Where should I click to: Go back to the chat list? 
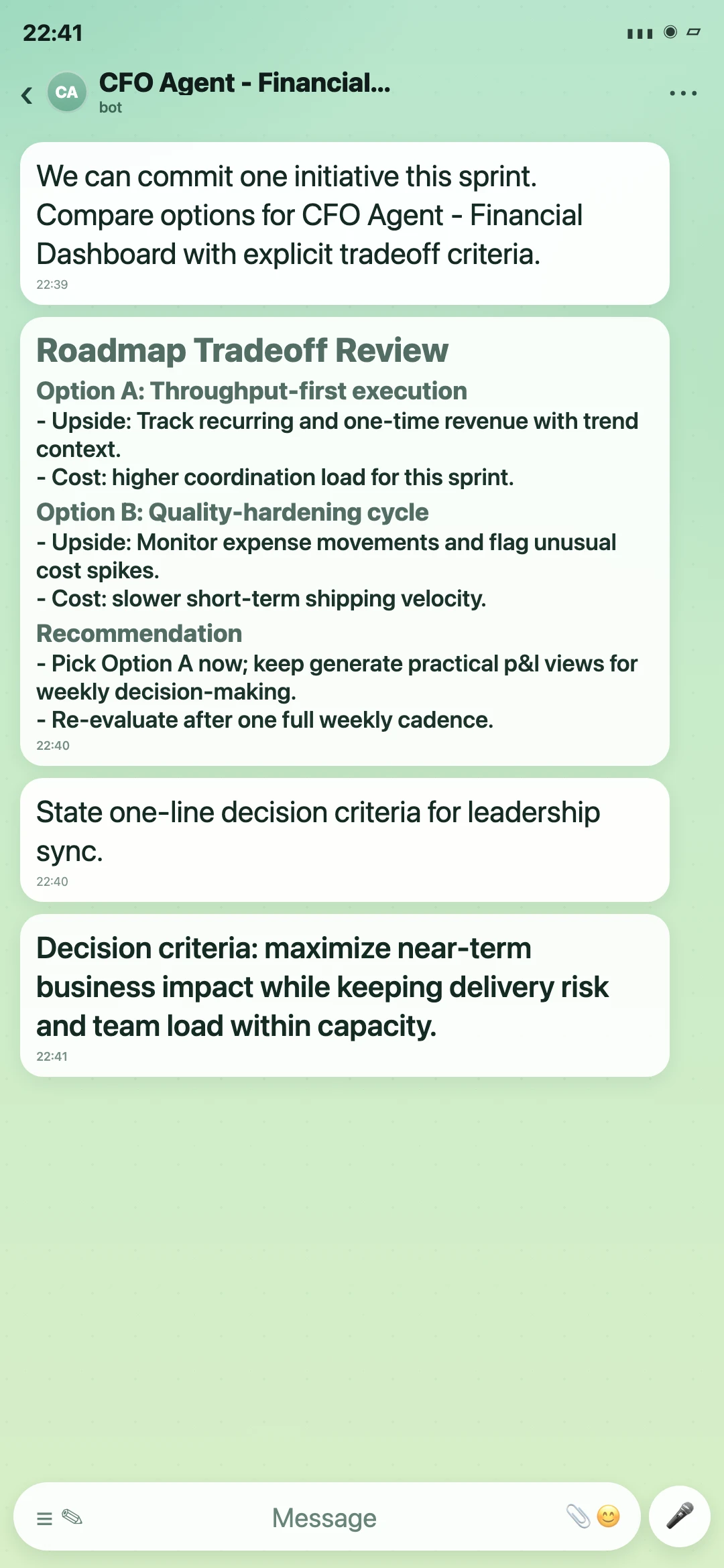(27, 95)
